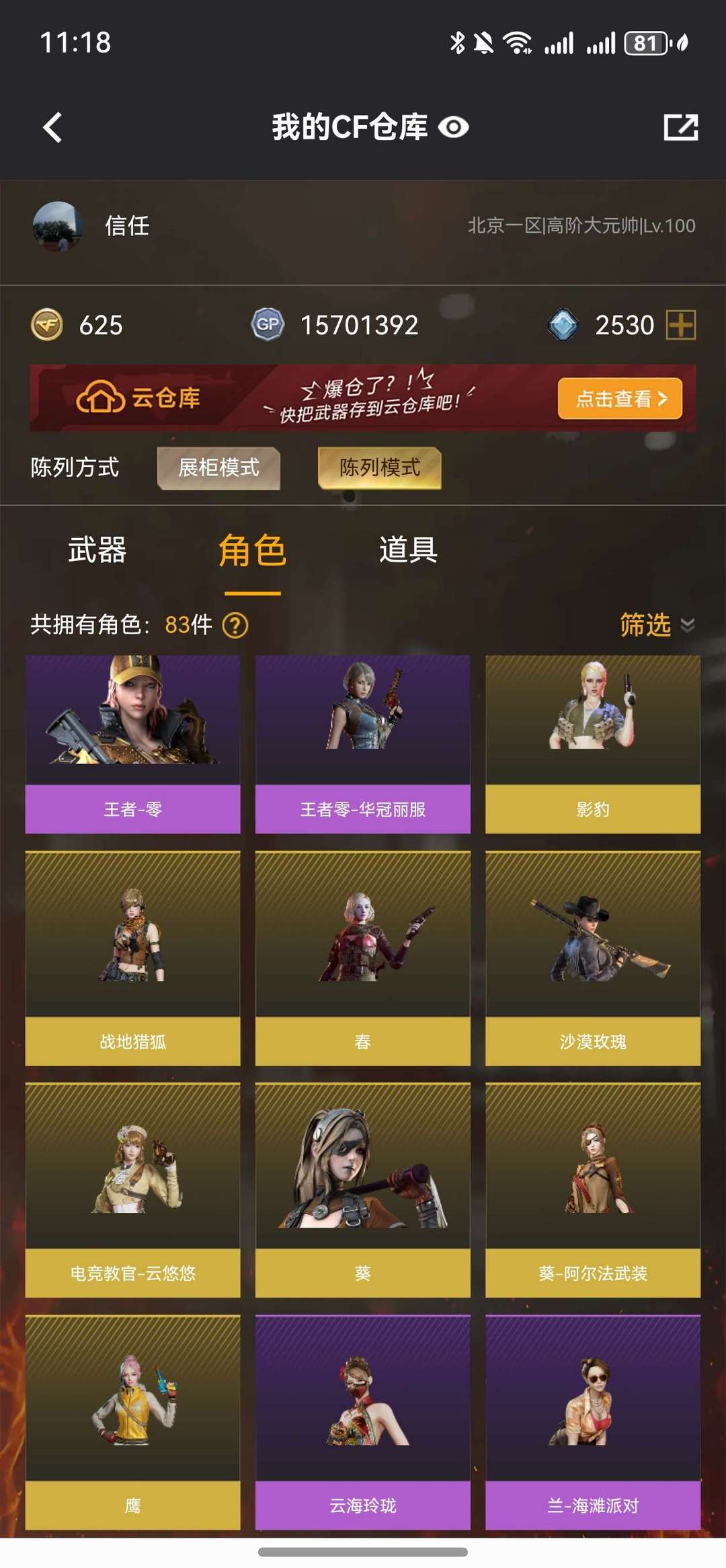Select 展柜模式 display mode
The width and height of the screenshot is (726, 1568).
218,468
